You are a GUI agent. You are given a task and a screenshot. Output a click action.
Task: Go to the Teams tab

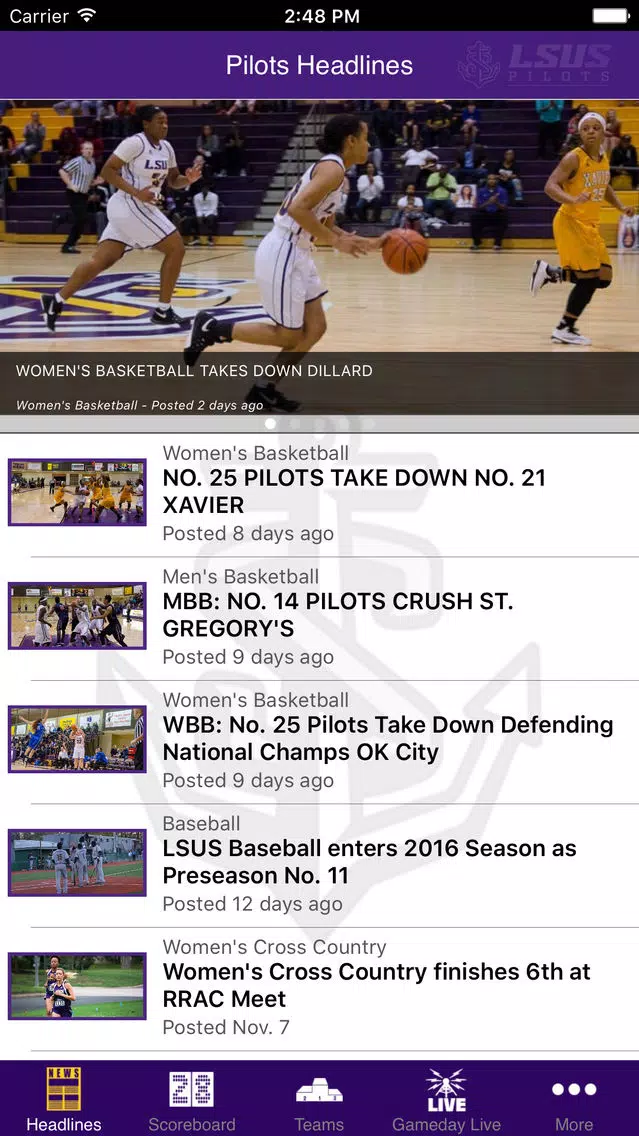pyautogui.click(x=319, y=1098)
